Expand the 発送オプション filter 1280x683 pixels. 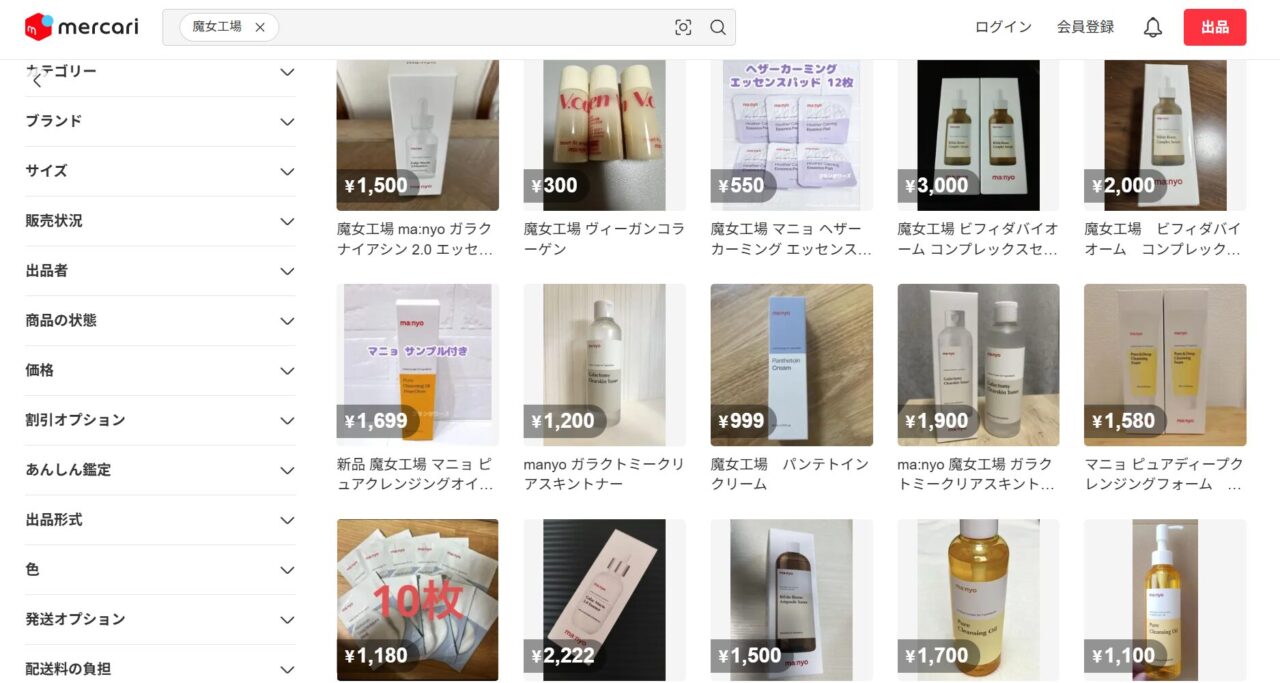(x=160, y=620)
